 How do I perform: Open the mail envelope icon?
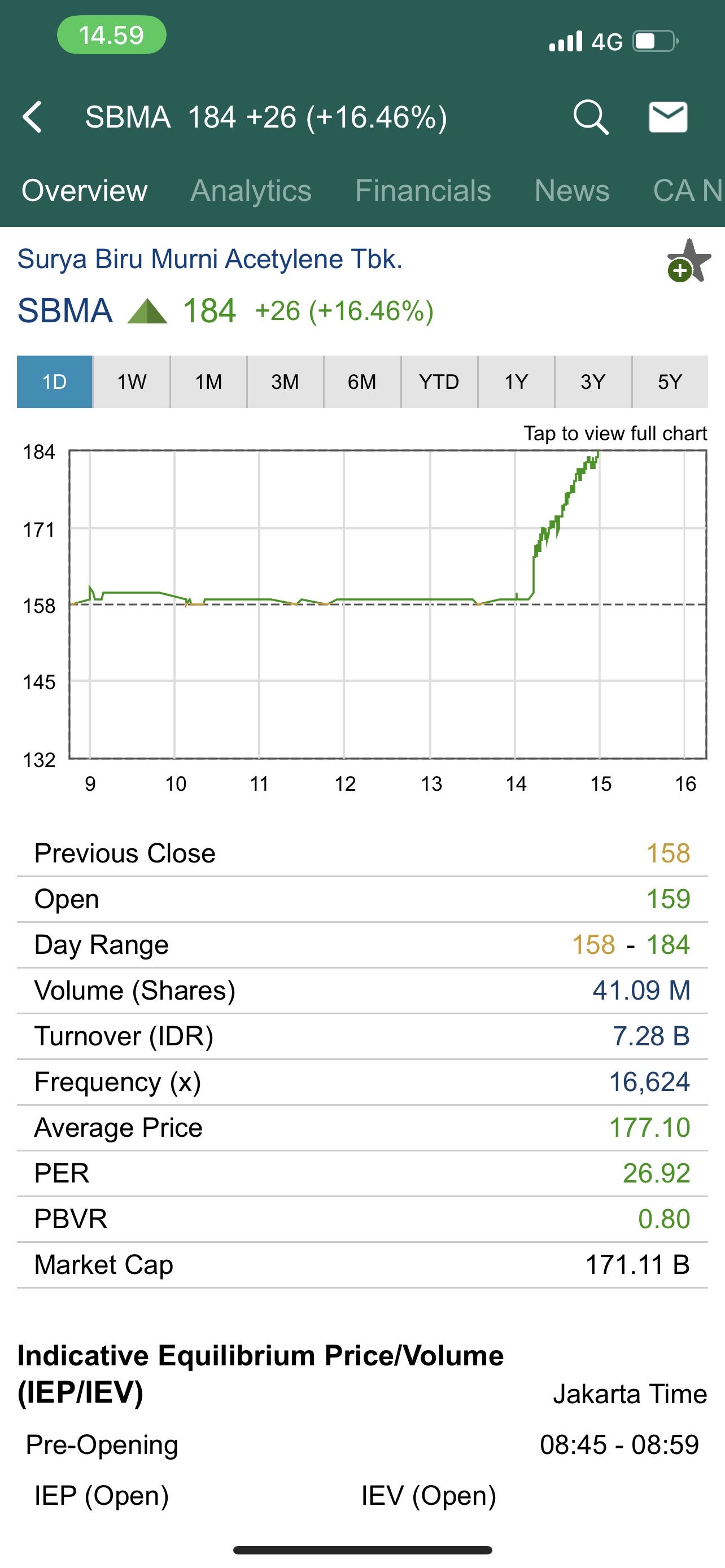click(x=668, y=117)
